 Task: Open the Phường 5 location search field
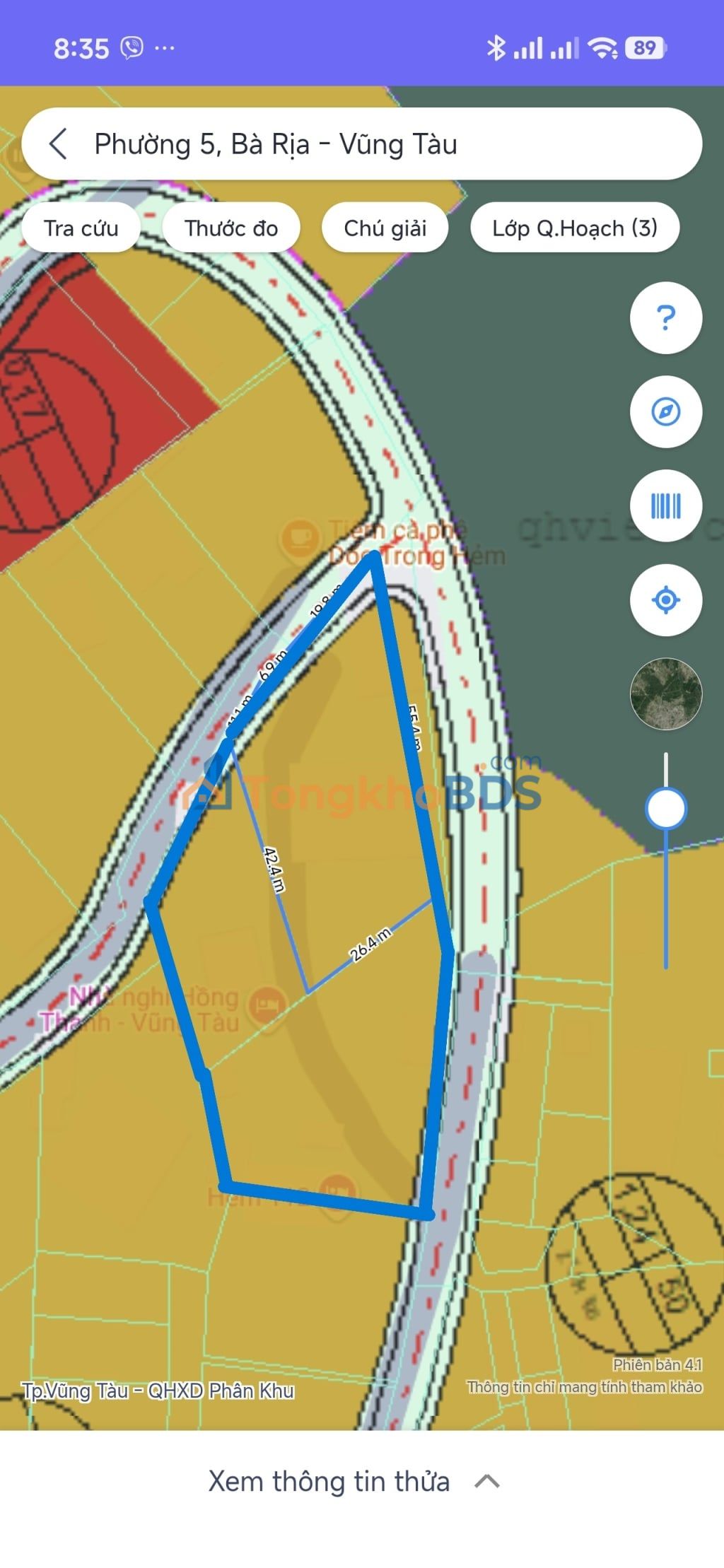pos(362,144)
